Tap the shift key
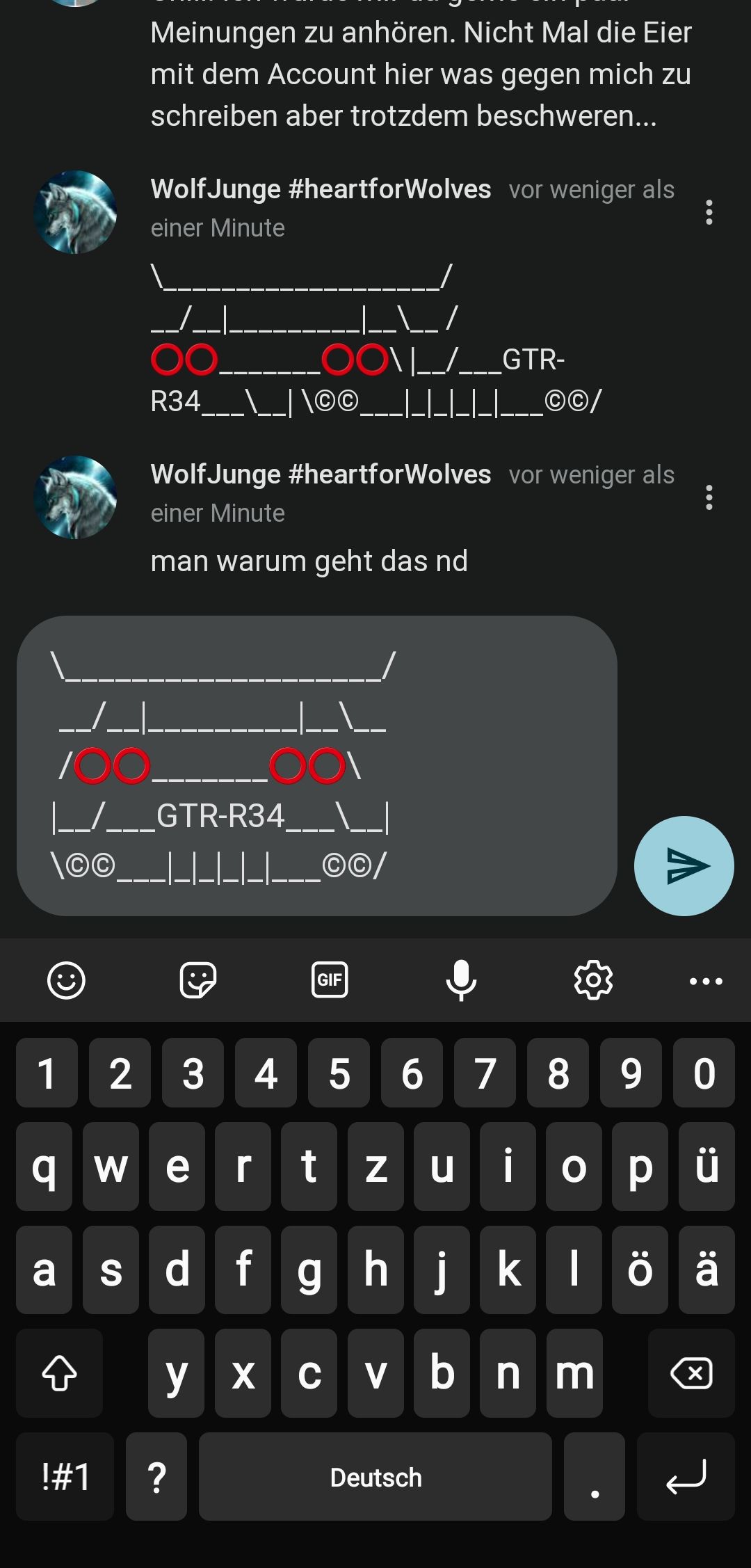Image resolution: width=751 pixels, height=1568 pixels. click(x=60, y=1373)
